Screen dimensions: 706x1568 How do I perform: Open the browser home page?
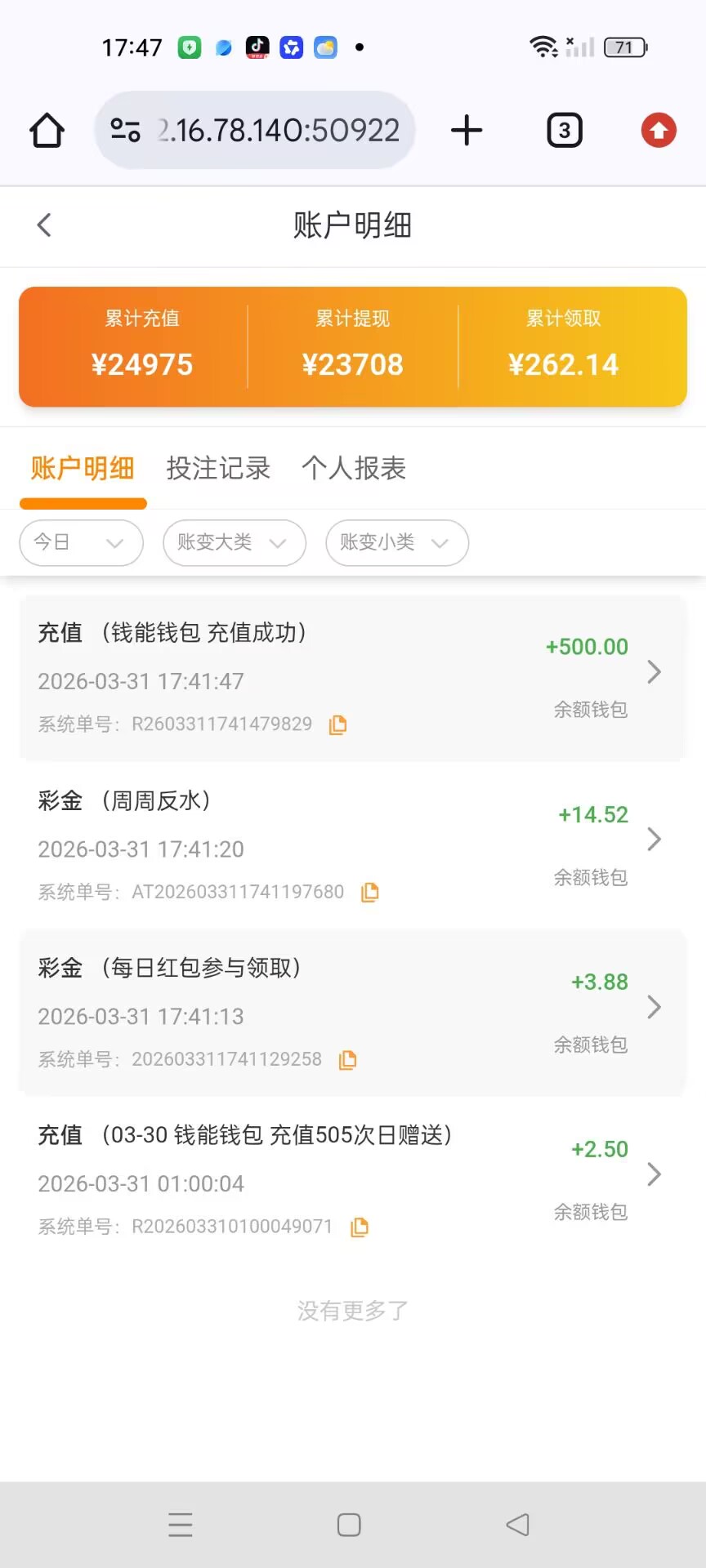point(47,131)
